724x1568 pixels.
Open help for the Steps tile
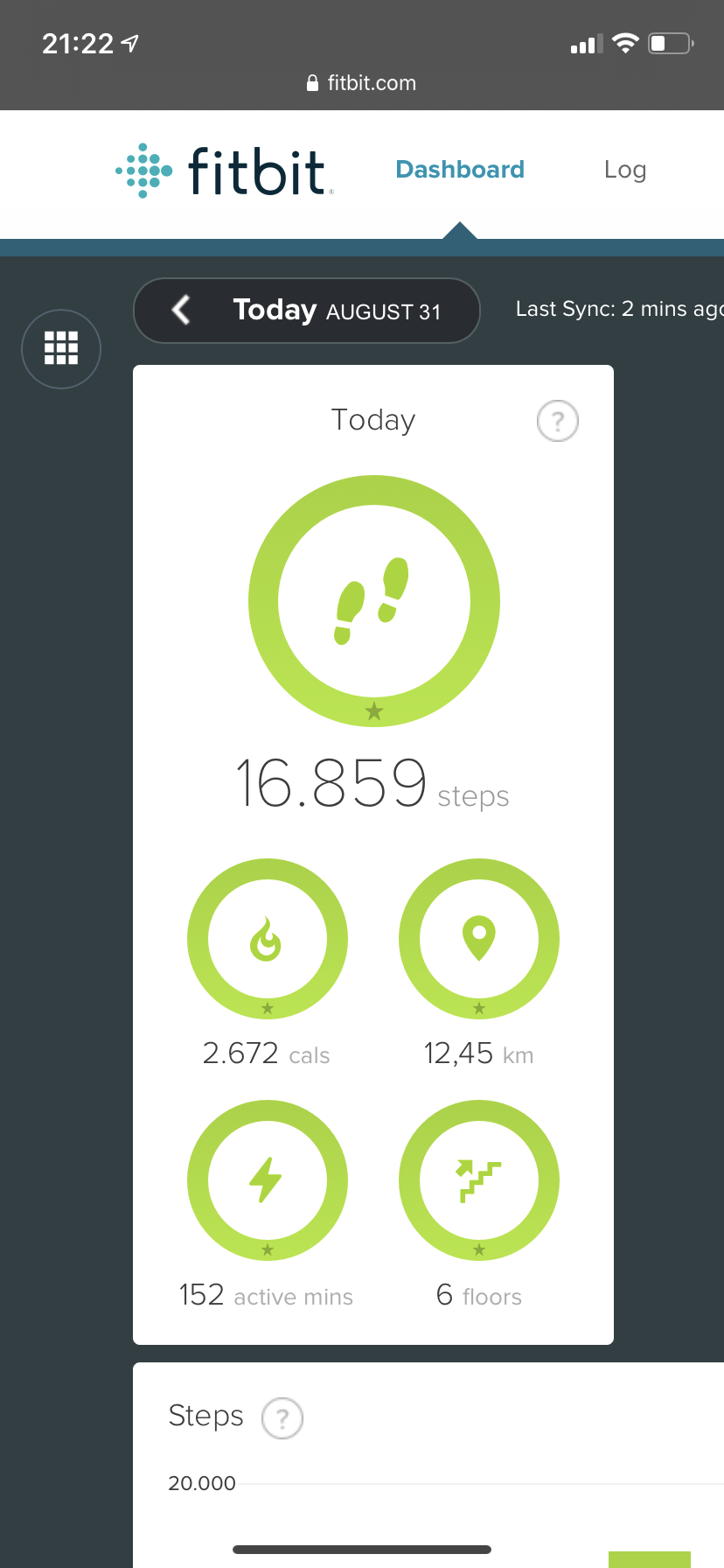point(282,1418)
